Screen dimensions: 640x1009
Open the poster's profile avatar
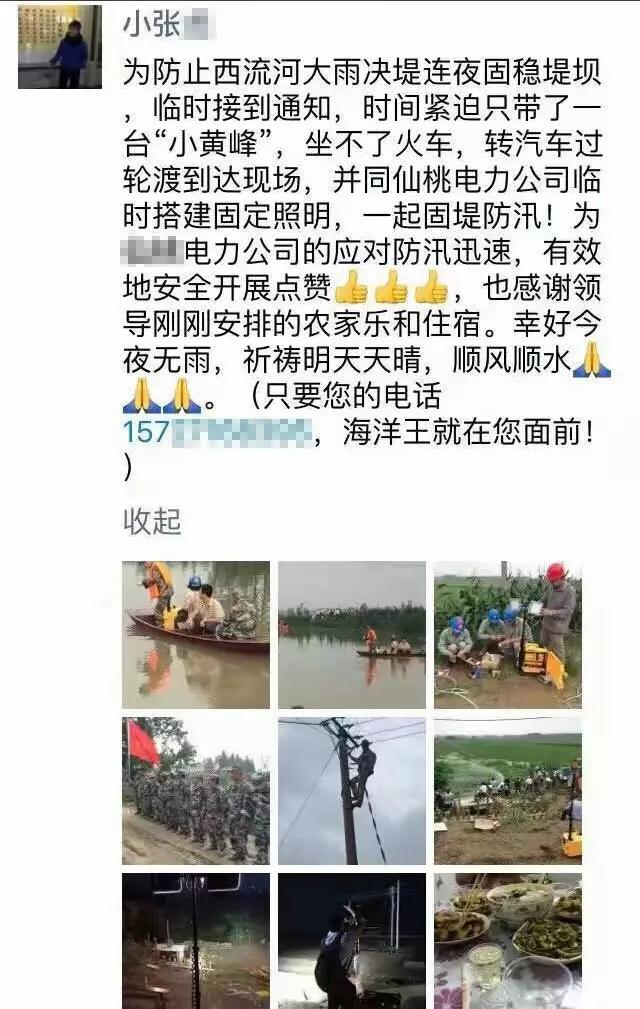tap(60, 46)
